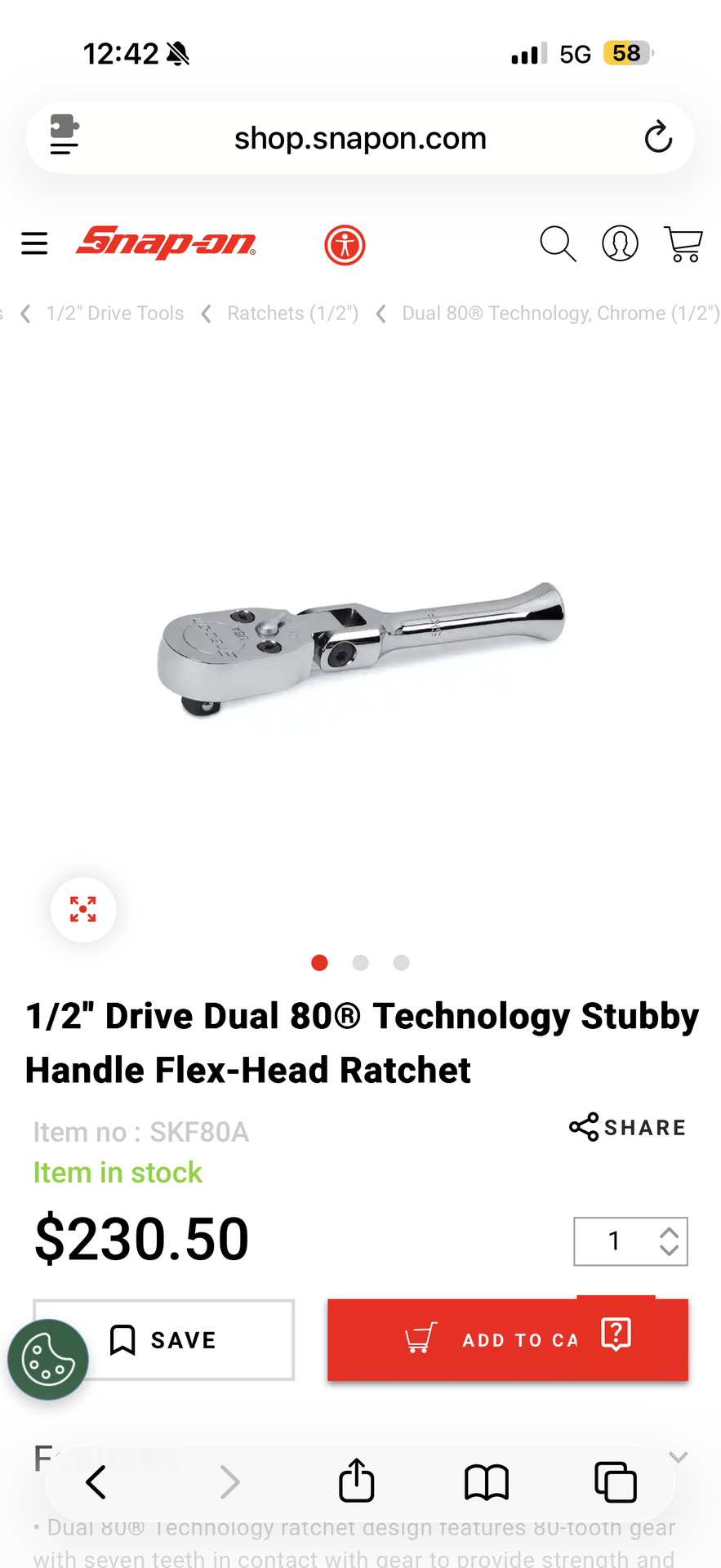Go to Ratchets (1/2") breadcrumb
This screenshot has height=1568, width=721.
click(292, 314)
